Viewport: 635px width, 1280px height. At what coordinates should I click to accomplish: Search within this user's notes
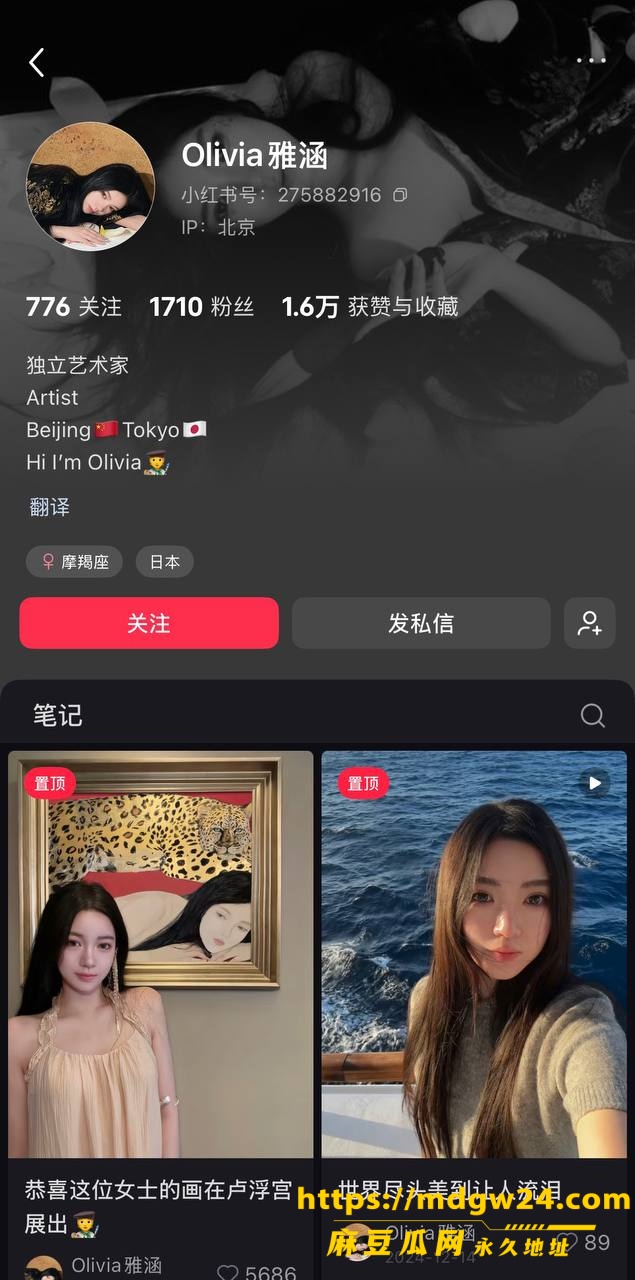[x=593, y=715]
